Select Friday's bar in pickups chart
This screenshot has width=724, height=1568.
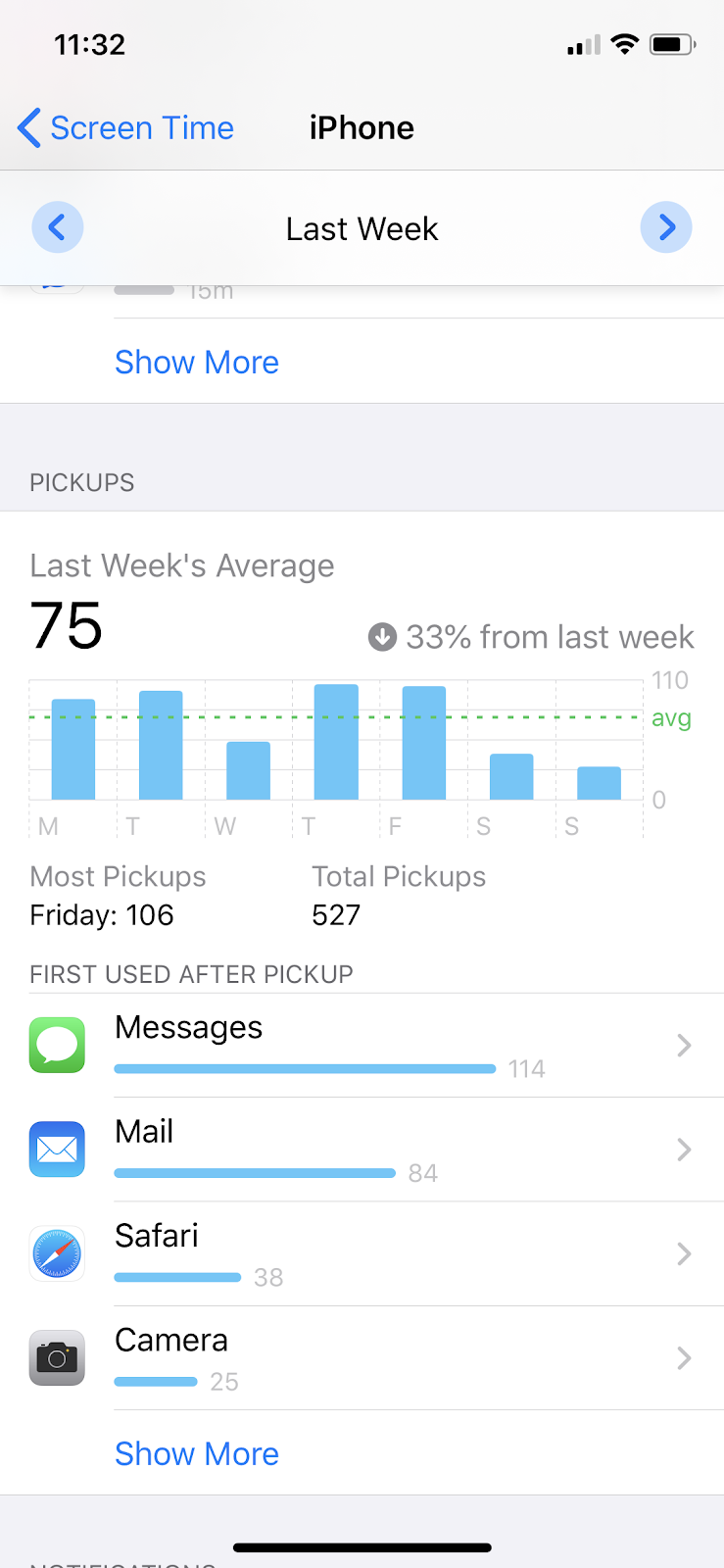(424, 743)
